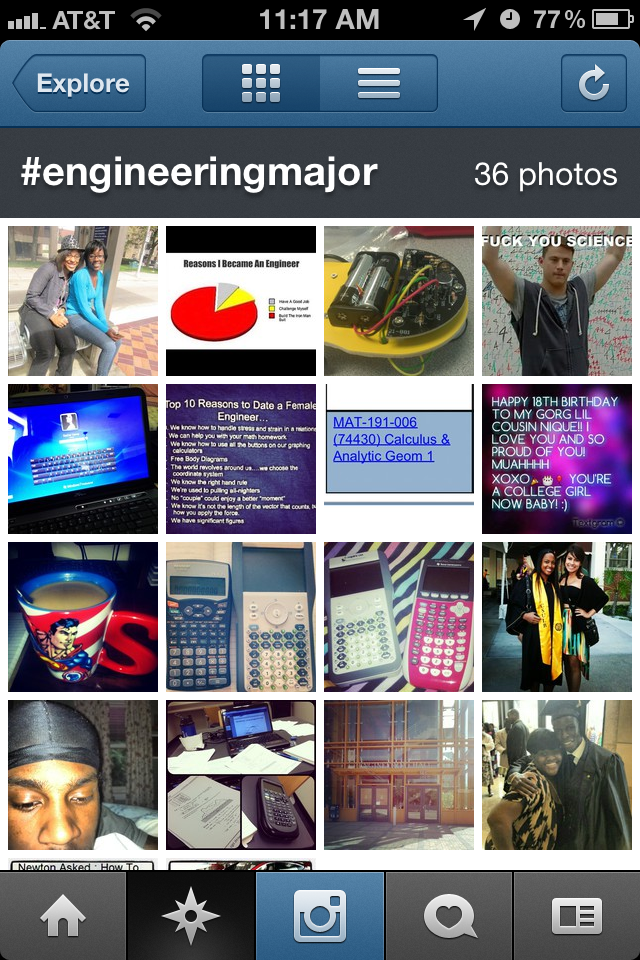Switch to grid view
This screenshot has height=960, width=640.
pos(261,83)
